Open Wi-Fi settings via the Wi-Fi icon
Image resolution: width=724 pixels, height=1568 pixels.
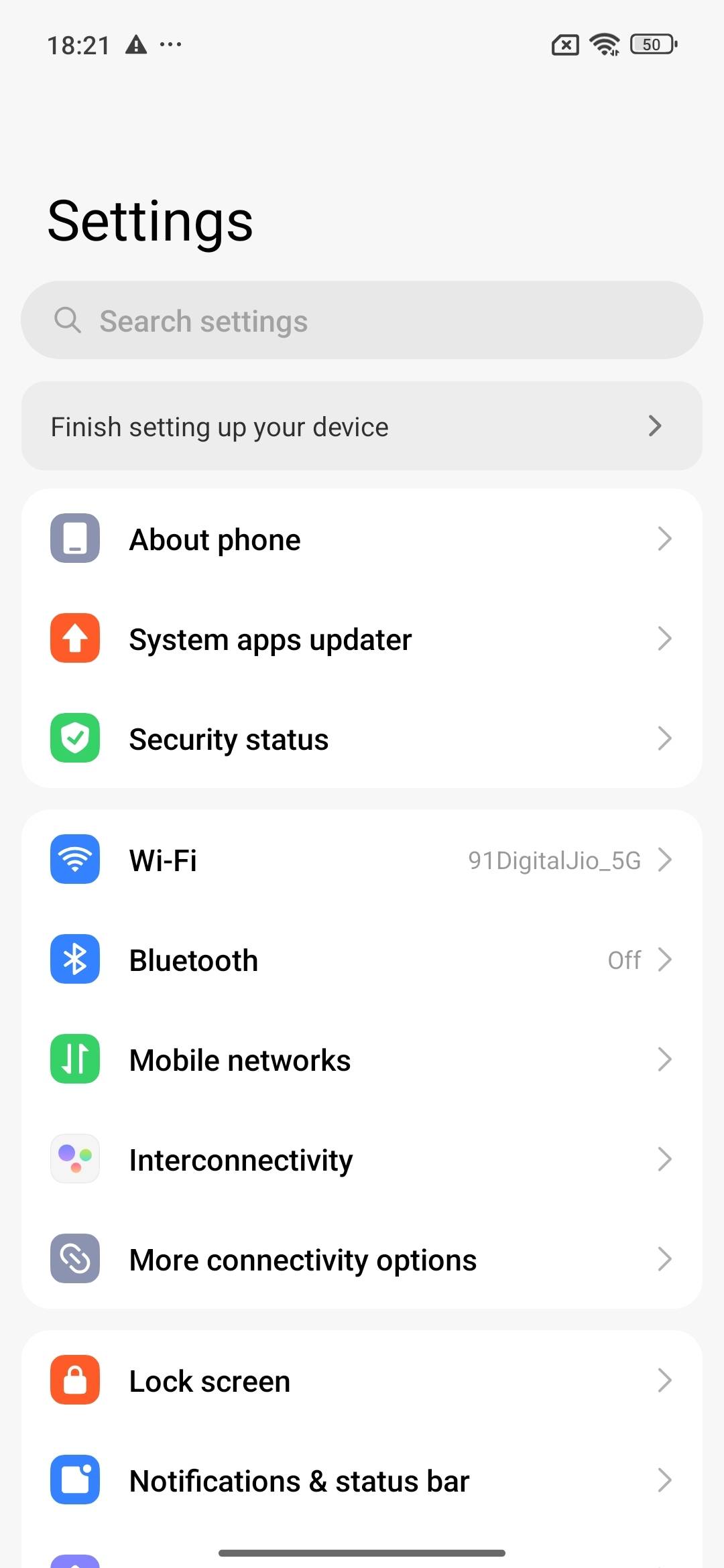[74, 860]
